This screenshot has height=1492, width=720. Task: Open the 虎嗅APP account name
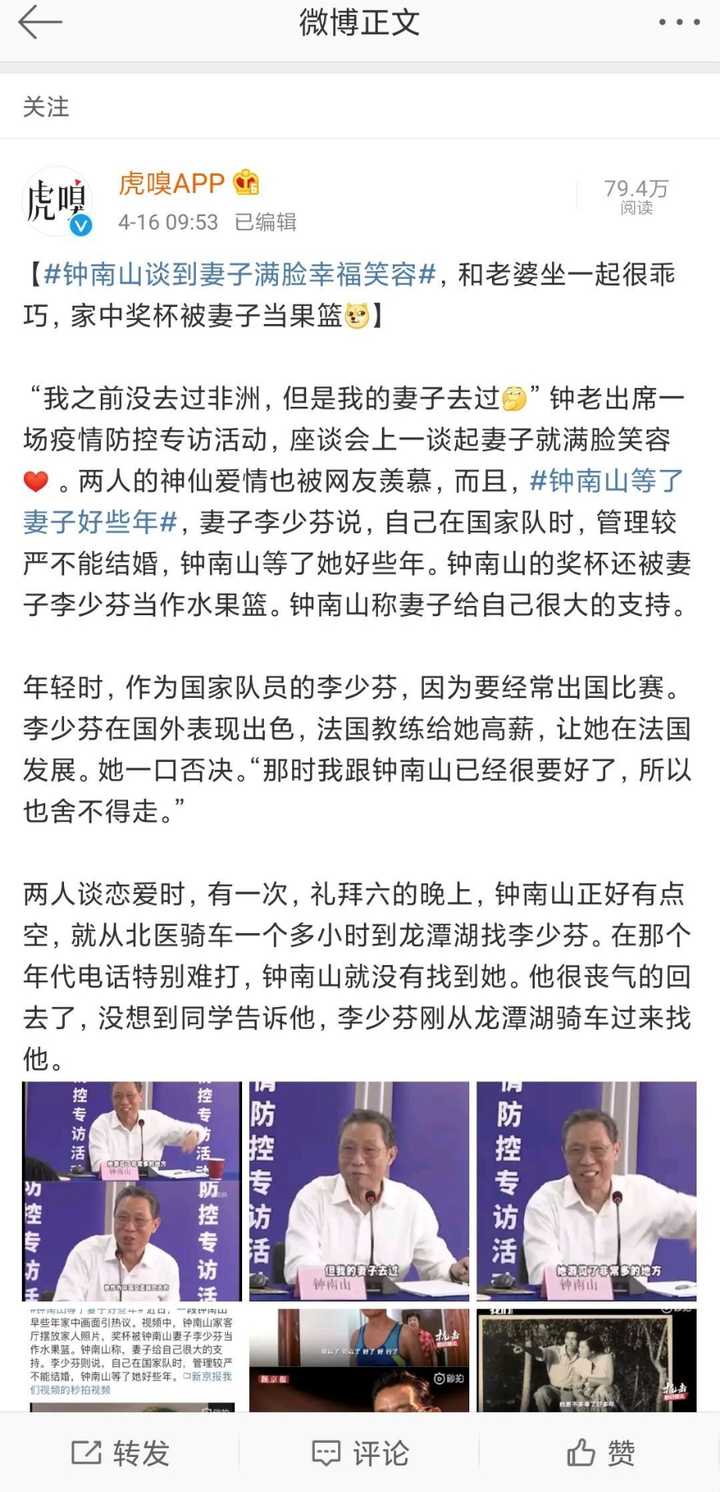click(171, 184)
